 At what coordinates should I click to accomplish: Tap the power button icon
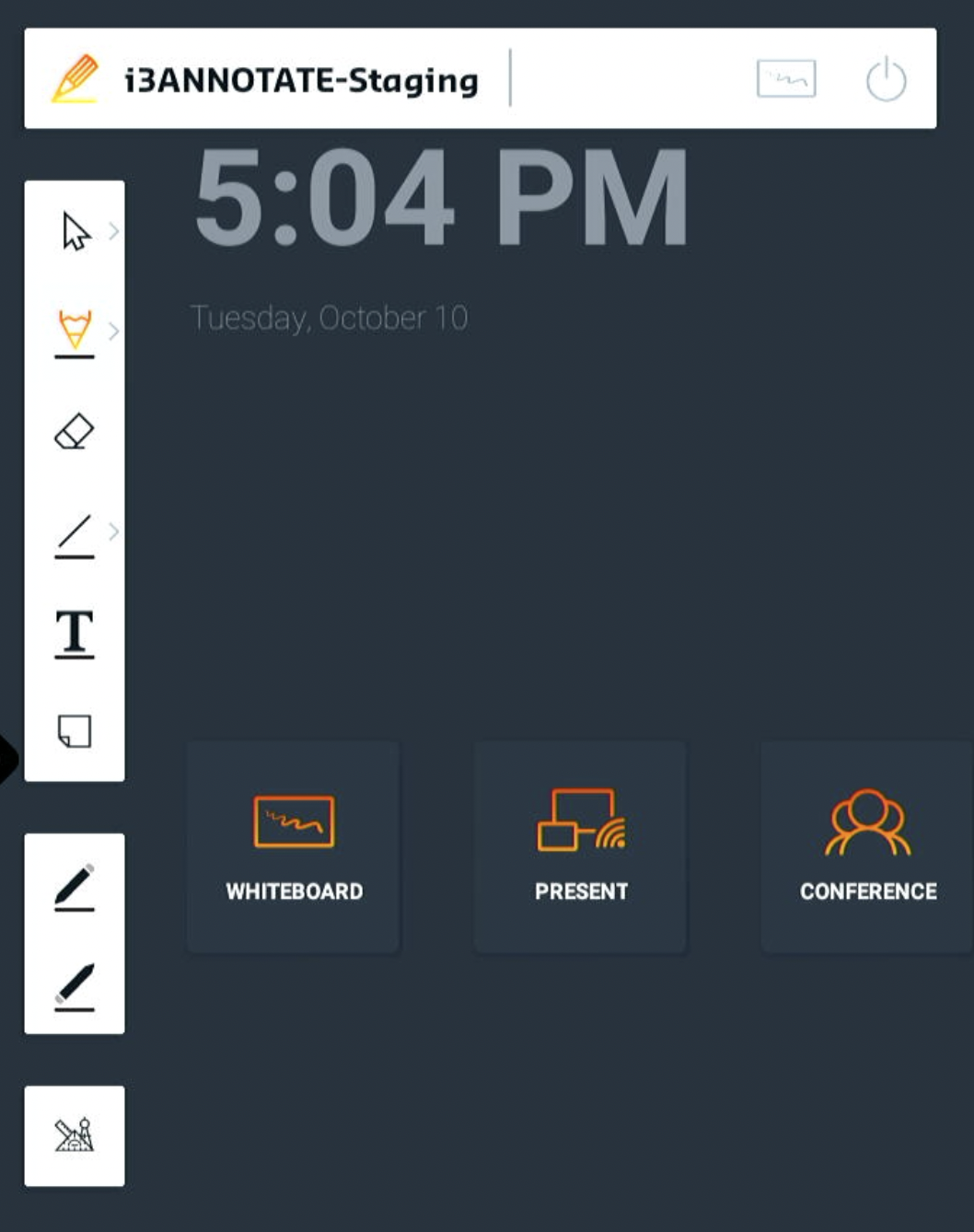[886, 79]
